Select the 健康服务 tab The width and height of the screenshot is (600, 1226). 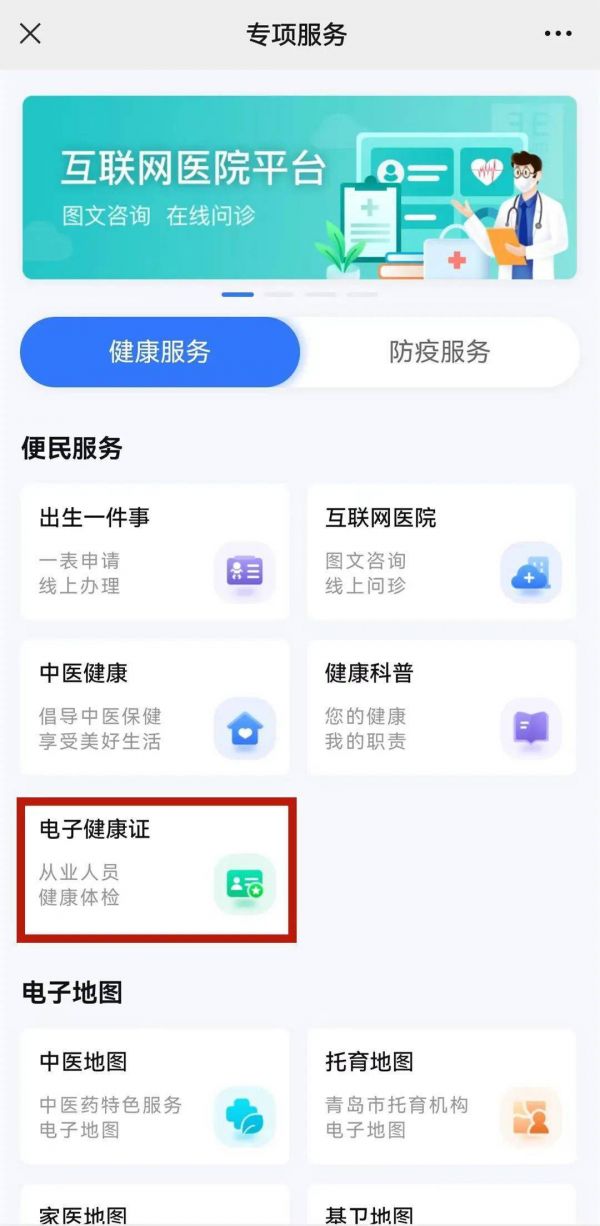coord(160,352)
